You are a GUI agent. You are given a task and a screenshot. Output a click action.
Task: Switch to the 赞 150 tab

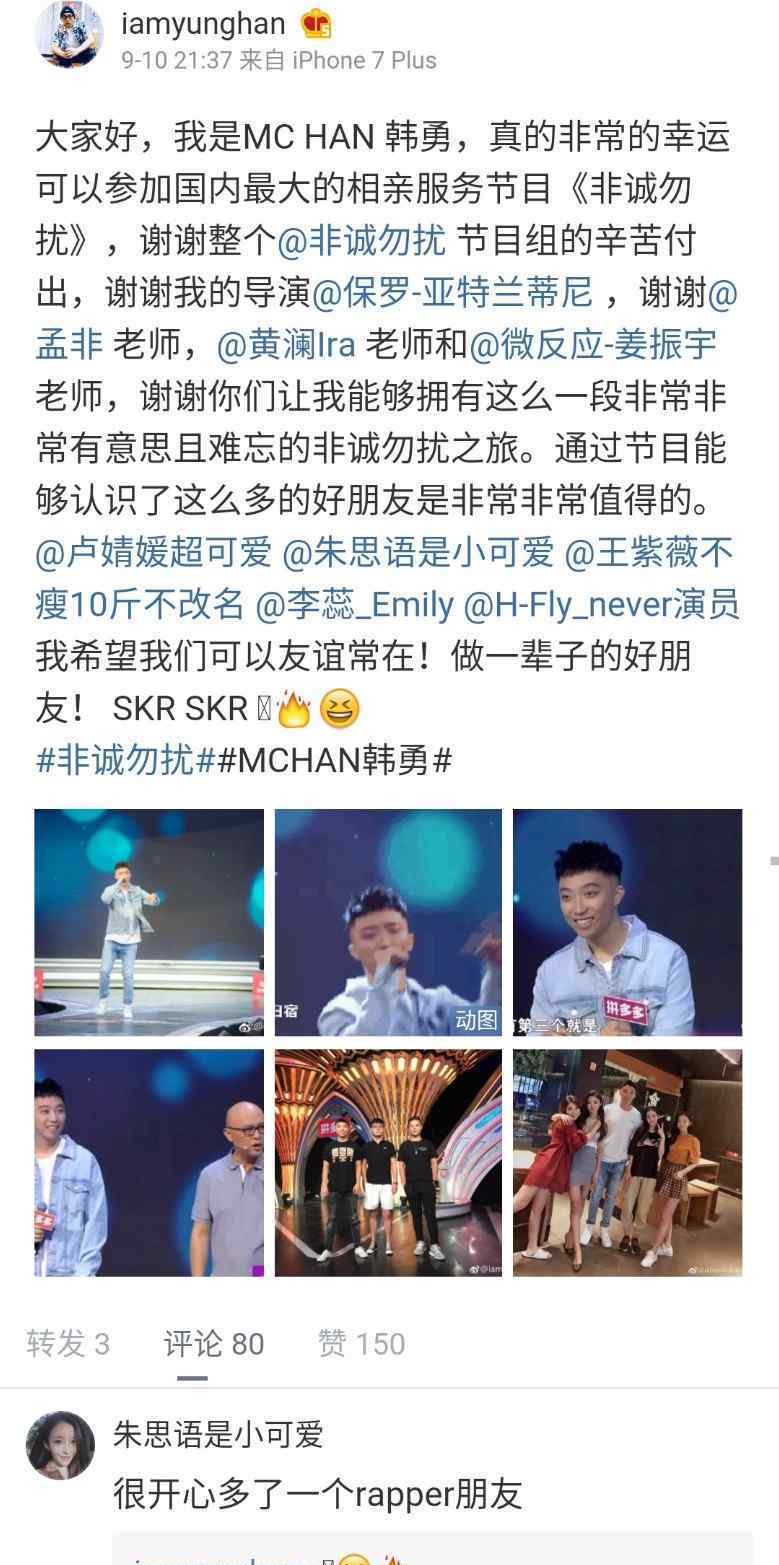[x=361, y=1344]
